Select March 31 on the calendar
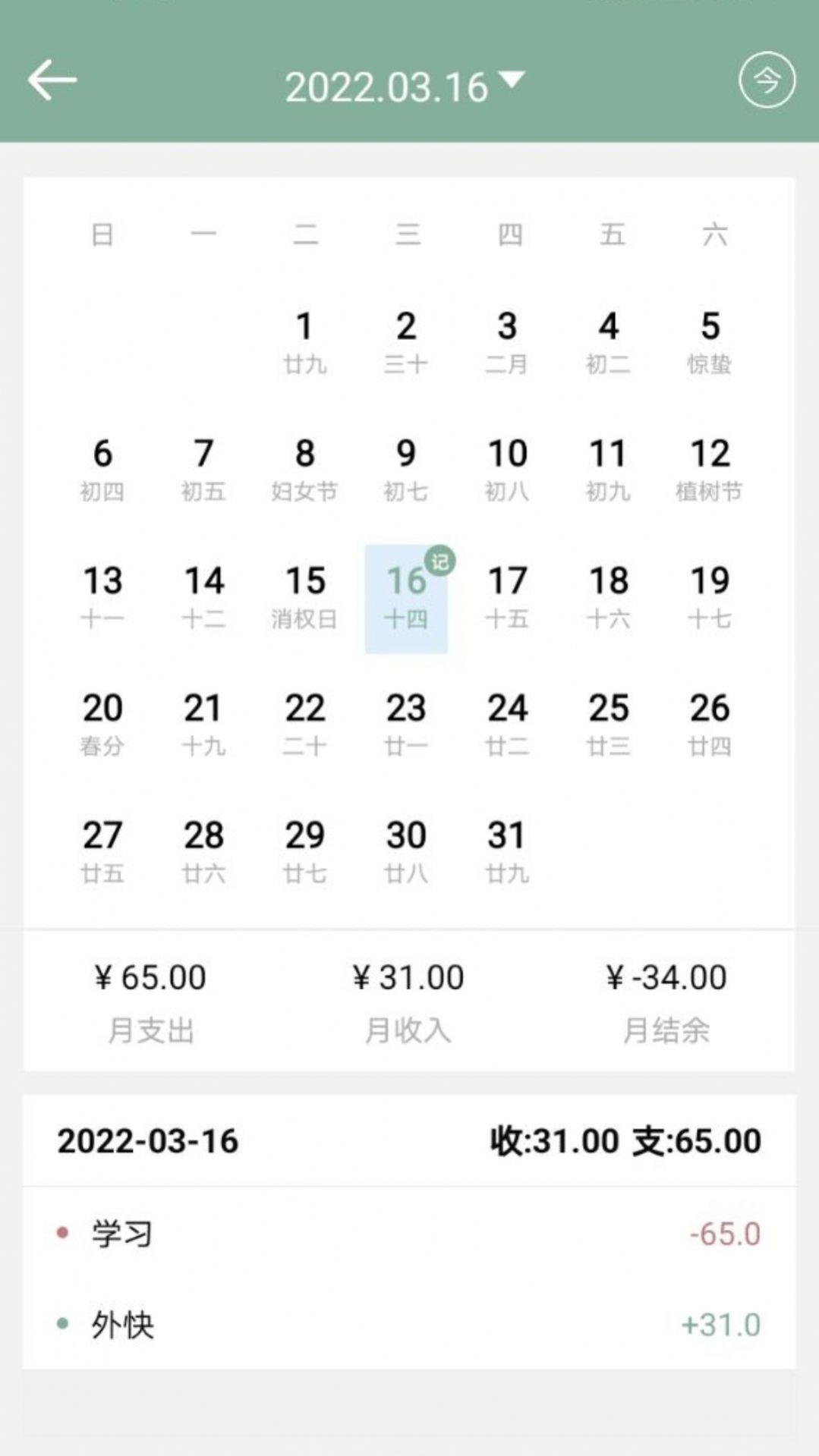 point(509,851)
